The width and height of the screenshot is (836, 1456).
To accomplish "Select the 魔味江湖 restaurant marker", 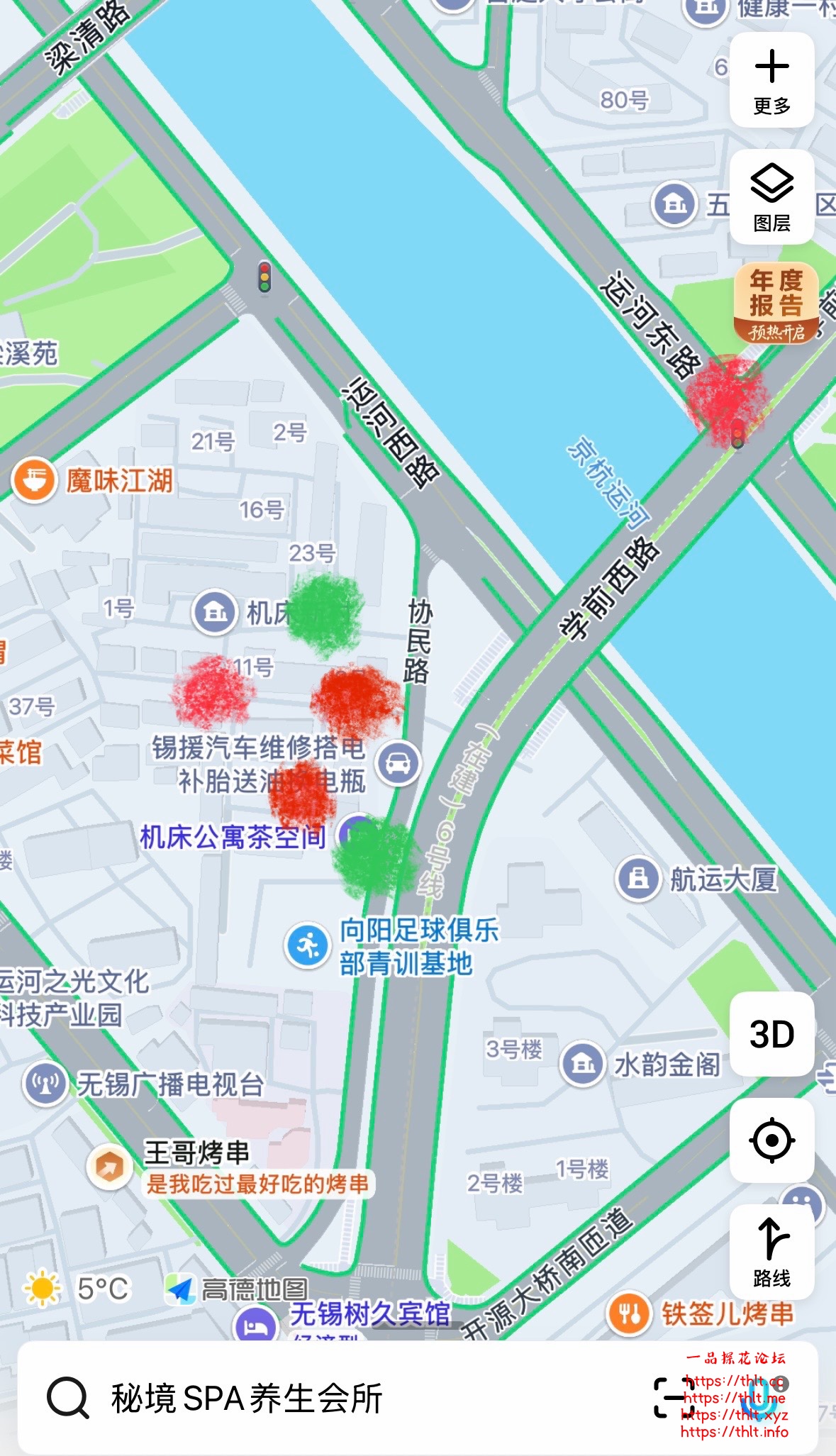I will (x=34, y=481).
